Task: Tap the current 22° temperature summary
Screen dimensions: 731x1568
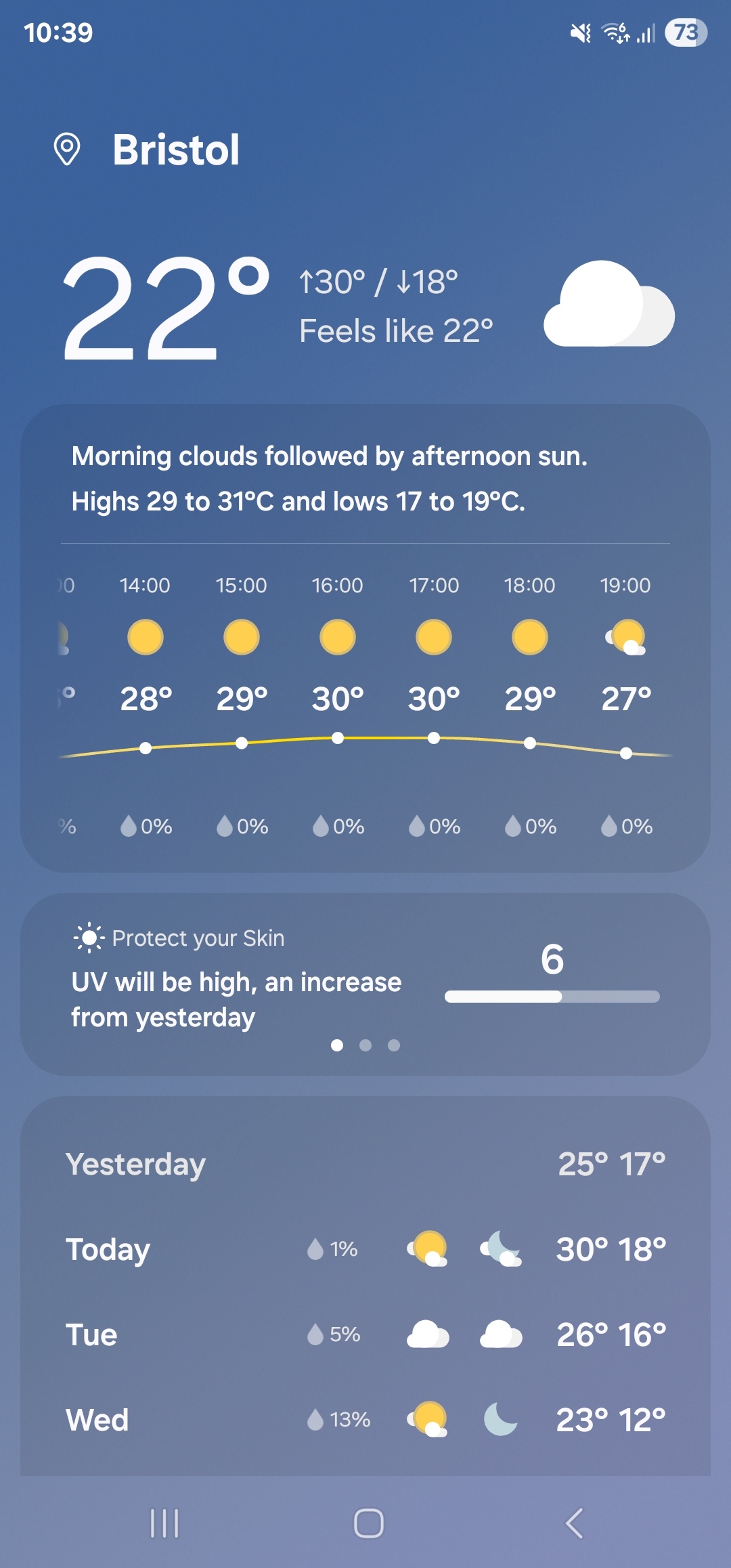Action: pyautogui.click(x=166, y=308)
